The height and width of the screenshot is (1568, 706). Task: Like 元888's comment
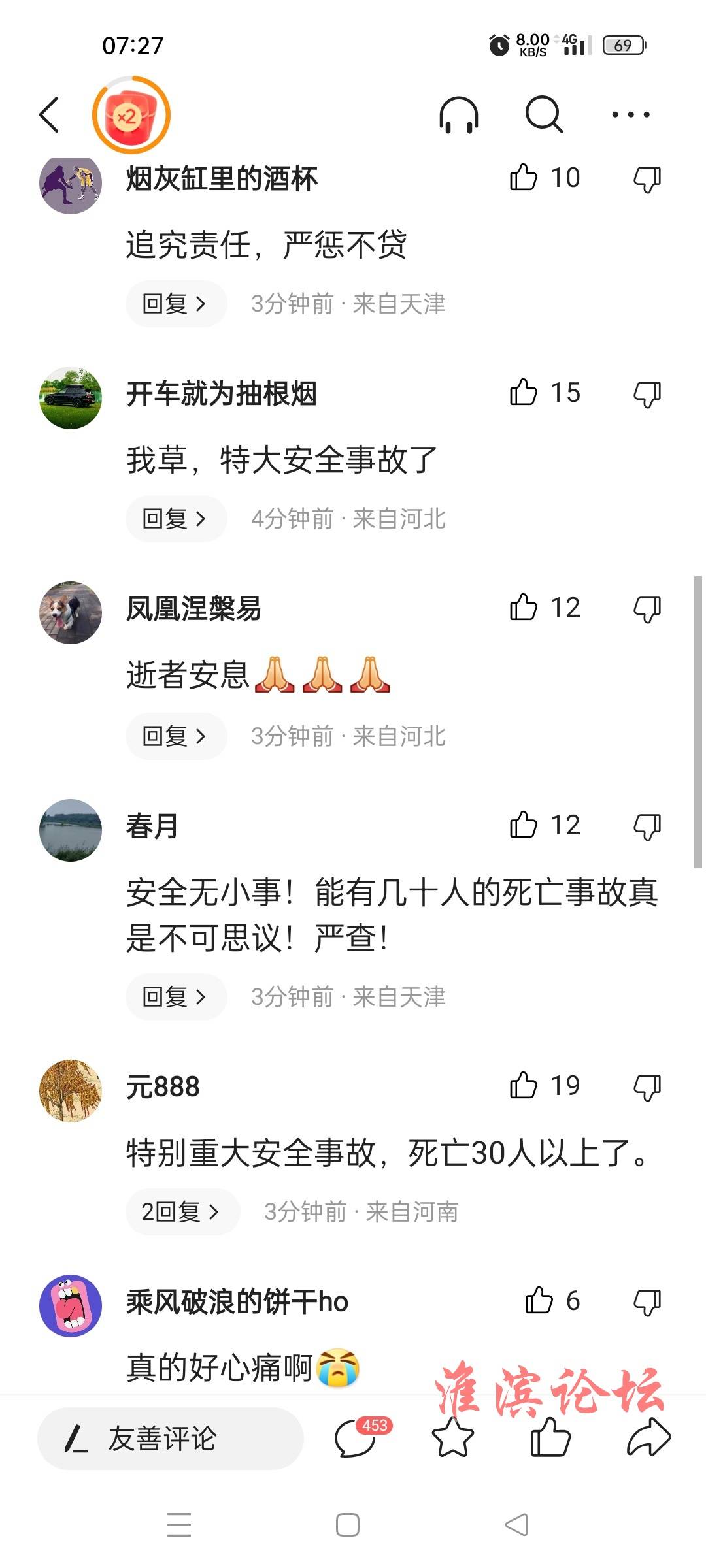coord(524,1086)
